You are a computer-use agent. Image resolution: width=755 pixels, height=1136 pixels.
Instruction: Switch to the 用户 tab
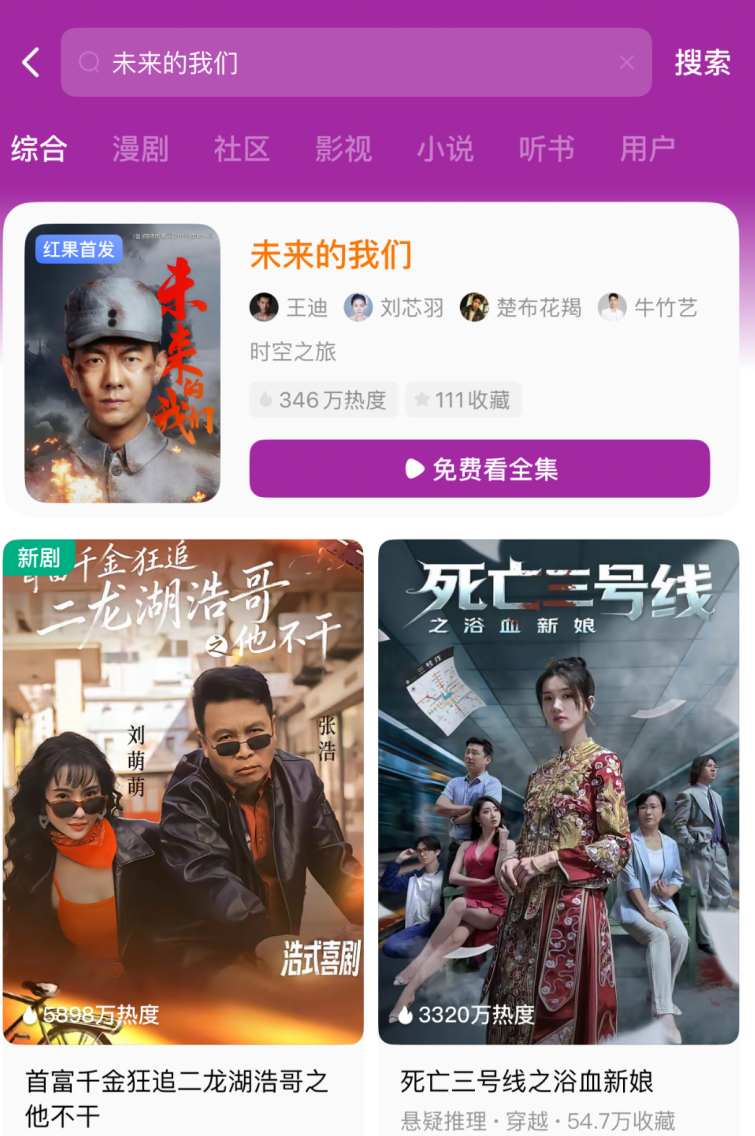pyautogui.click(x=647, y=149)
